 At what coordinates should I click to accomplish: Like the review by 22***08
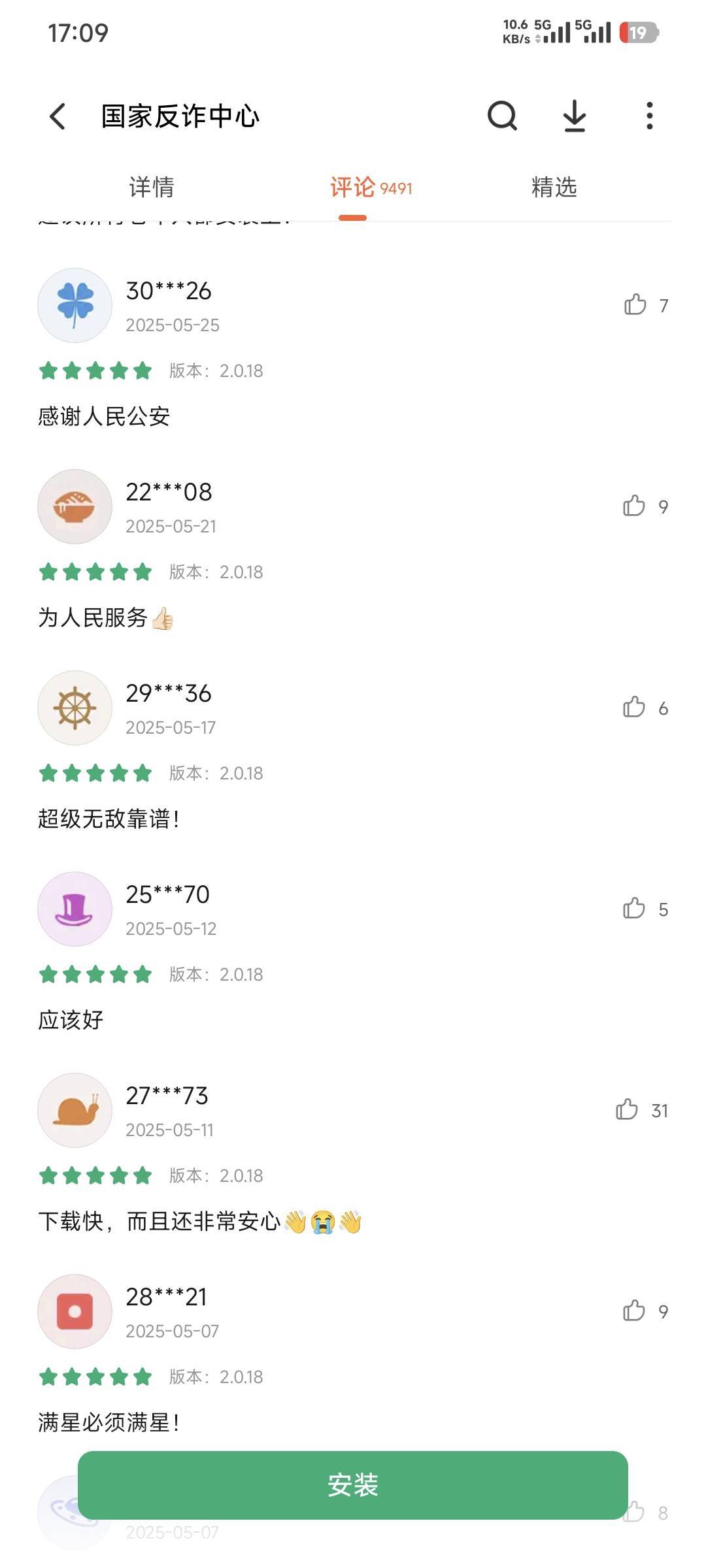(x=633, y=506)
